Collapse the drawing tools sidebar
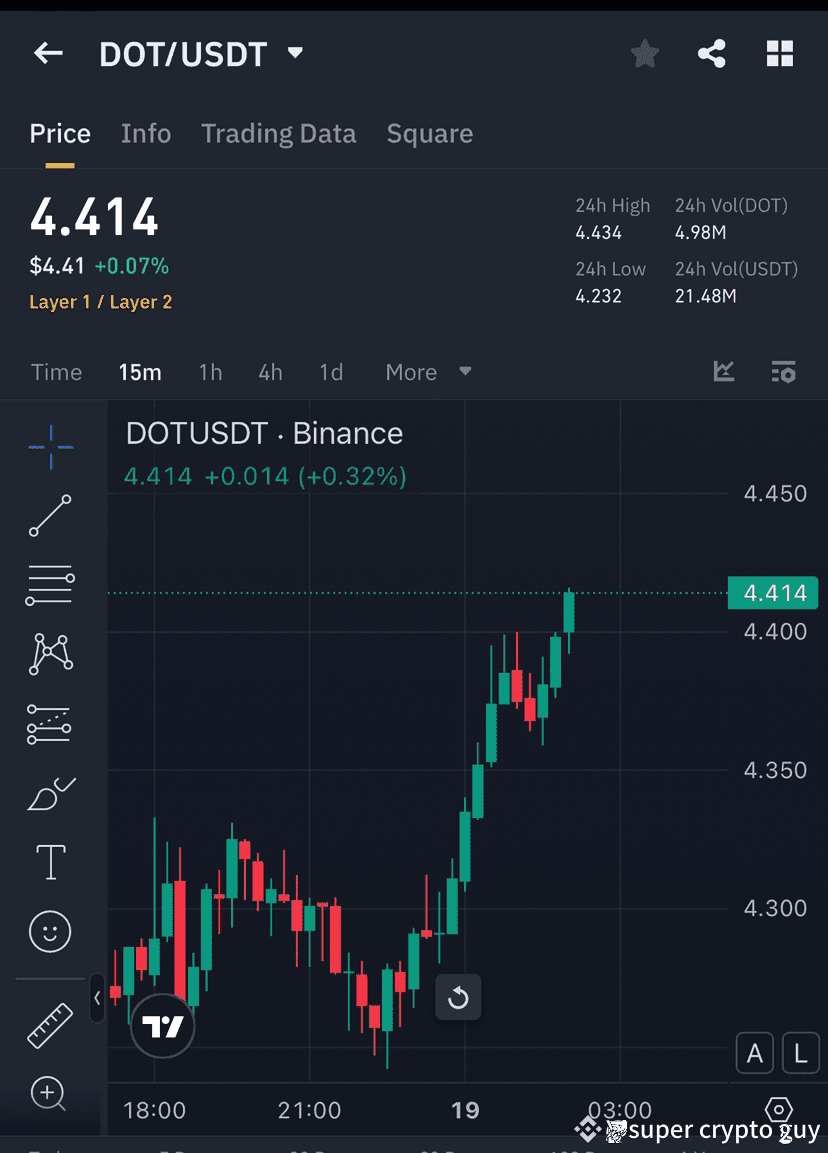Viewport: 828px width, 1153px height. pos(96,998)
